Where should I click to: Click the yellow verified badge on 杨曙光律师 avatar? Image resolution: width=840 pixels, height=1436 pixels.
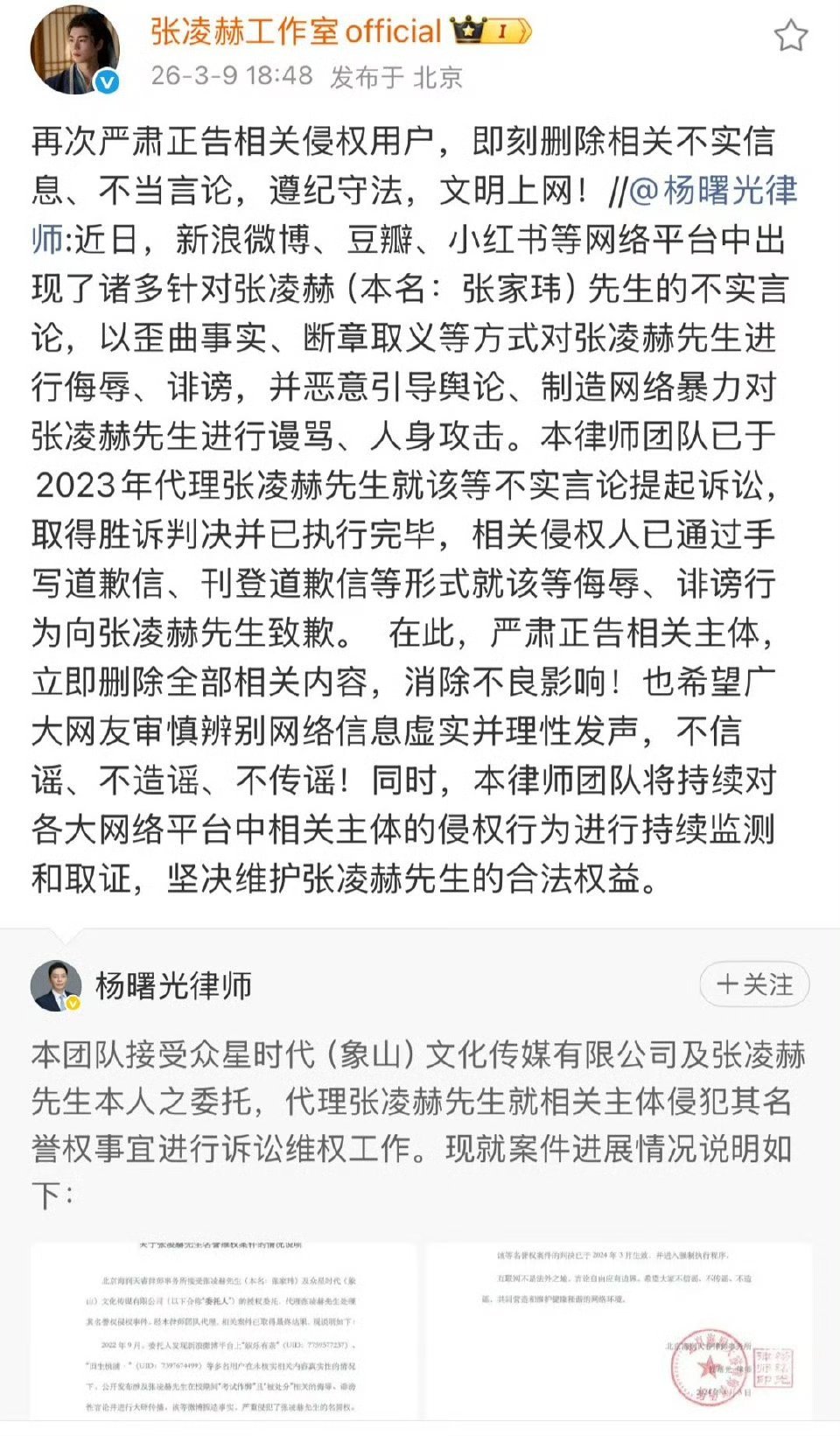(x=73, y=1004)
